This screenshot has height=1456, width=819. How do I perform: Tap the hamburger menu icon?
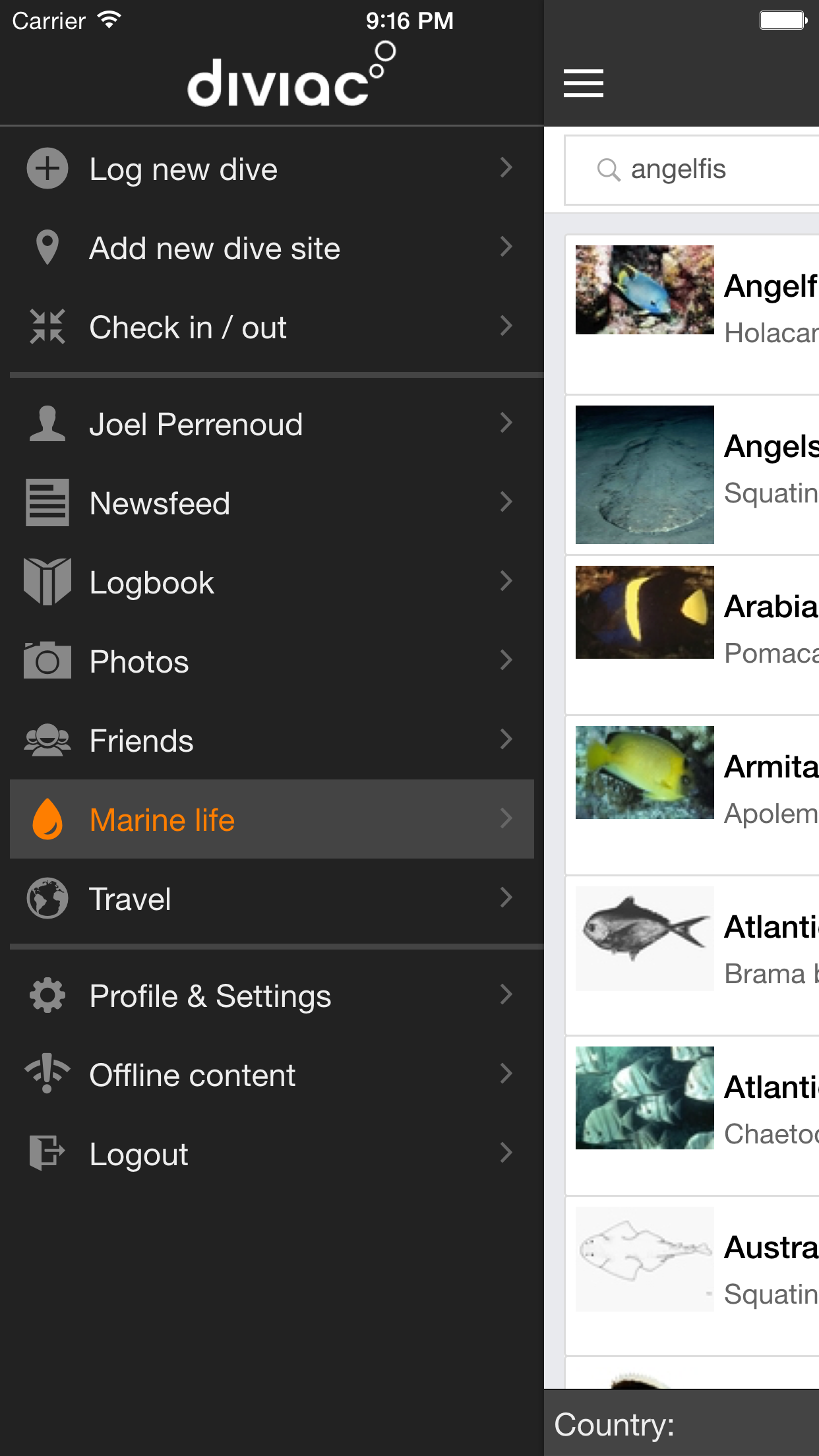point(583,84)
